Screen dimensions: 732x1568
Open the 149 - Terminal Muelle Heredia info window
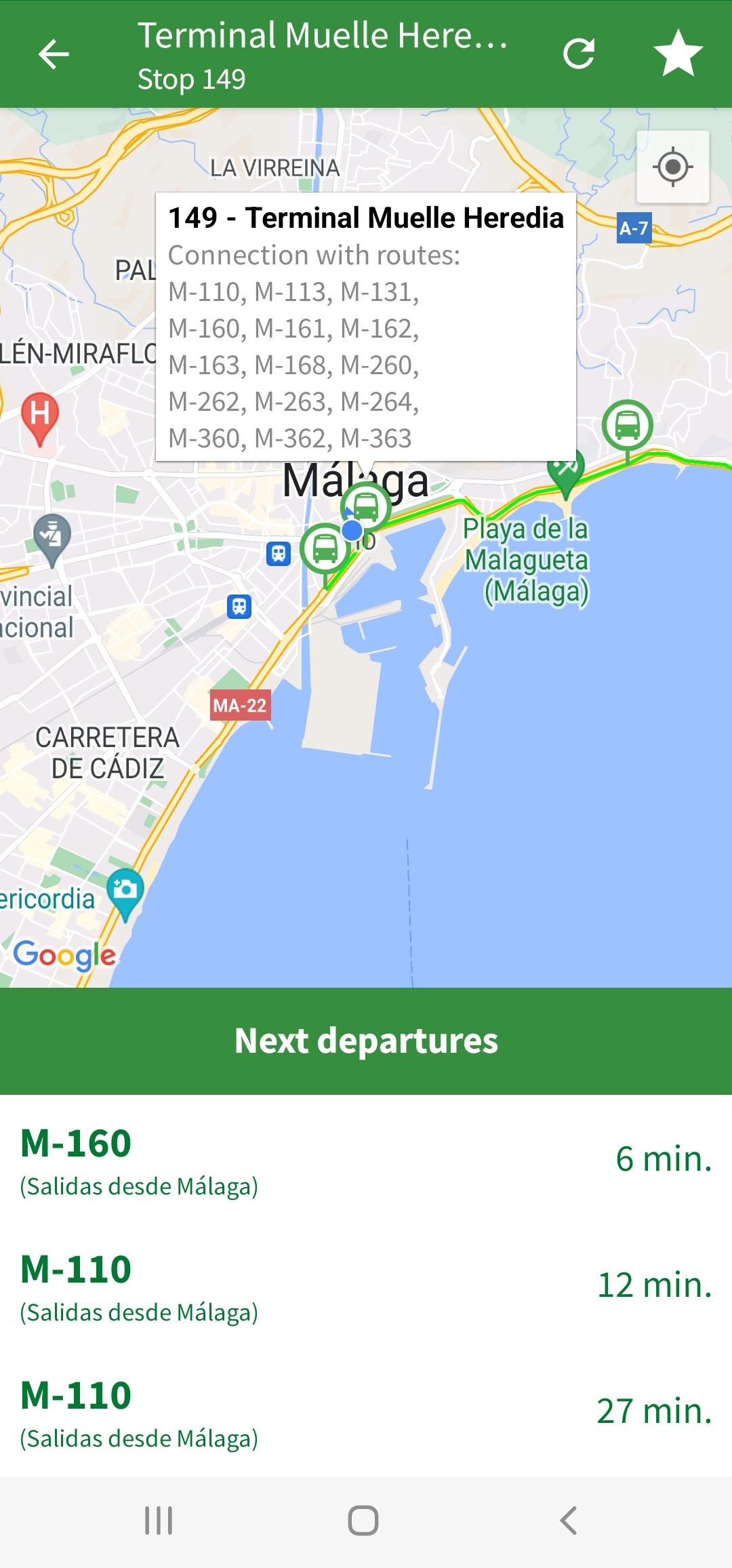point(366,327)
